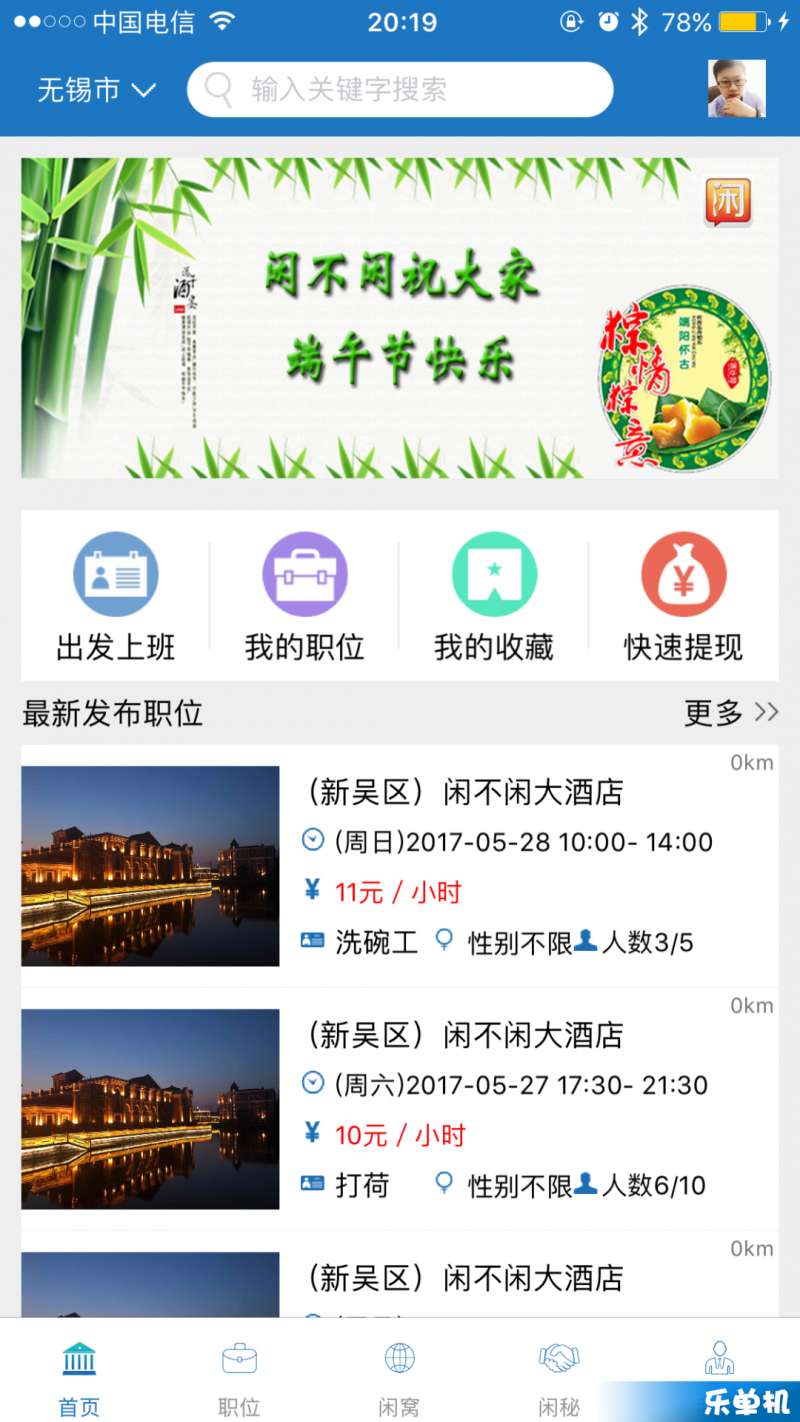The width and height of the screenshot is (800, 1422).
Task: Switch to the 闲窝 tab
Action: click(399, 1378)
